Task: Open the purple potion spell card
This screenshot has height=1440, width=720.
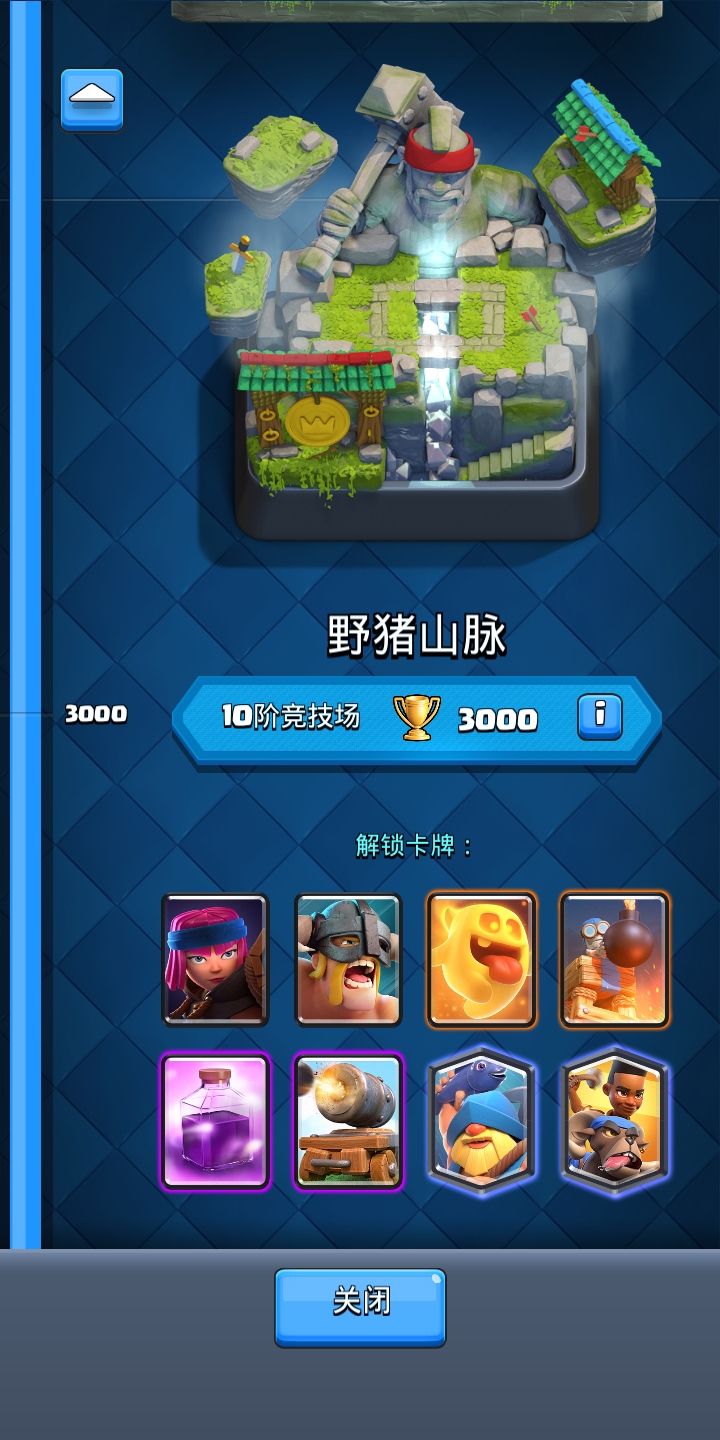Action: click(x=215, y=1122)
